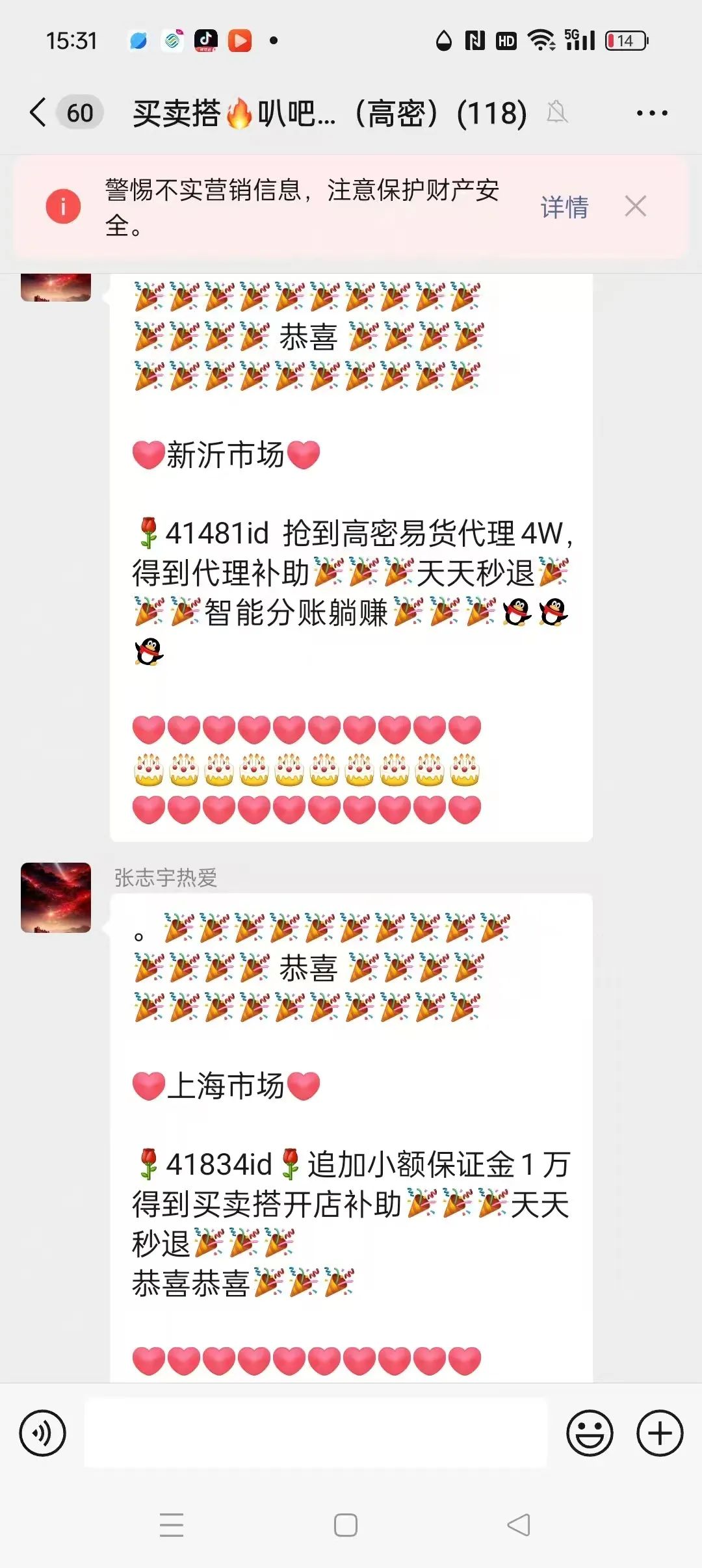This screenshot has height=1568, width=702.
Task: Open 详情 link in the warning banner
Action: (564, 207)
